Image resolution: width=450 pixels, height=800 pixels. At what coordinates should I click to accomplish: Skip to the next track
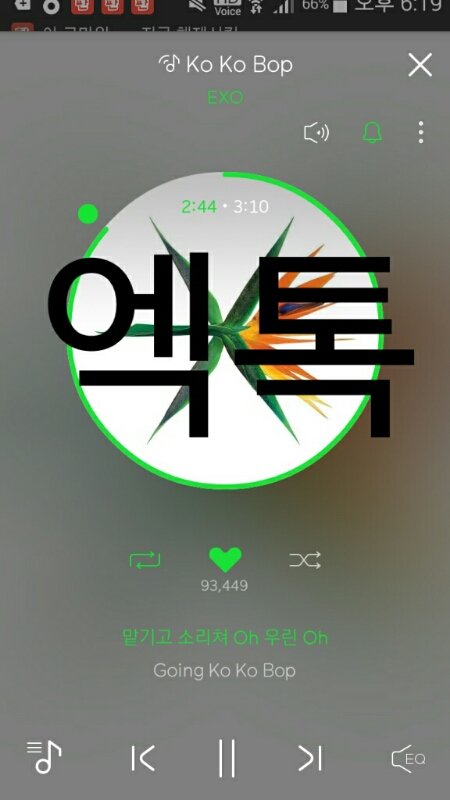(x=310, y=758)
